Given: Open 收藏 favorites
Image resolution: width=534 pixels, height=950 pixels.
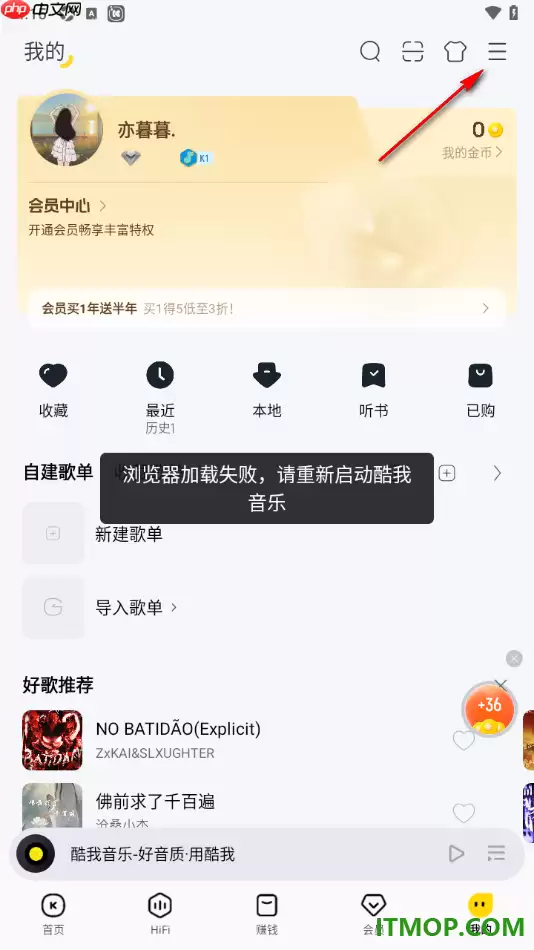Looking at the screenshot, I should coord(53,390).
